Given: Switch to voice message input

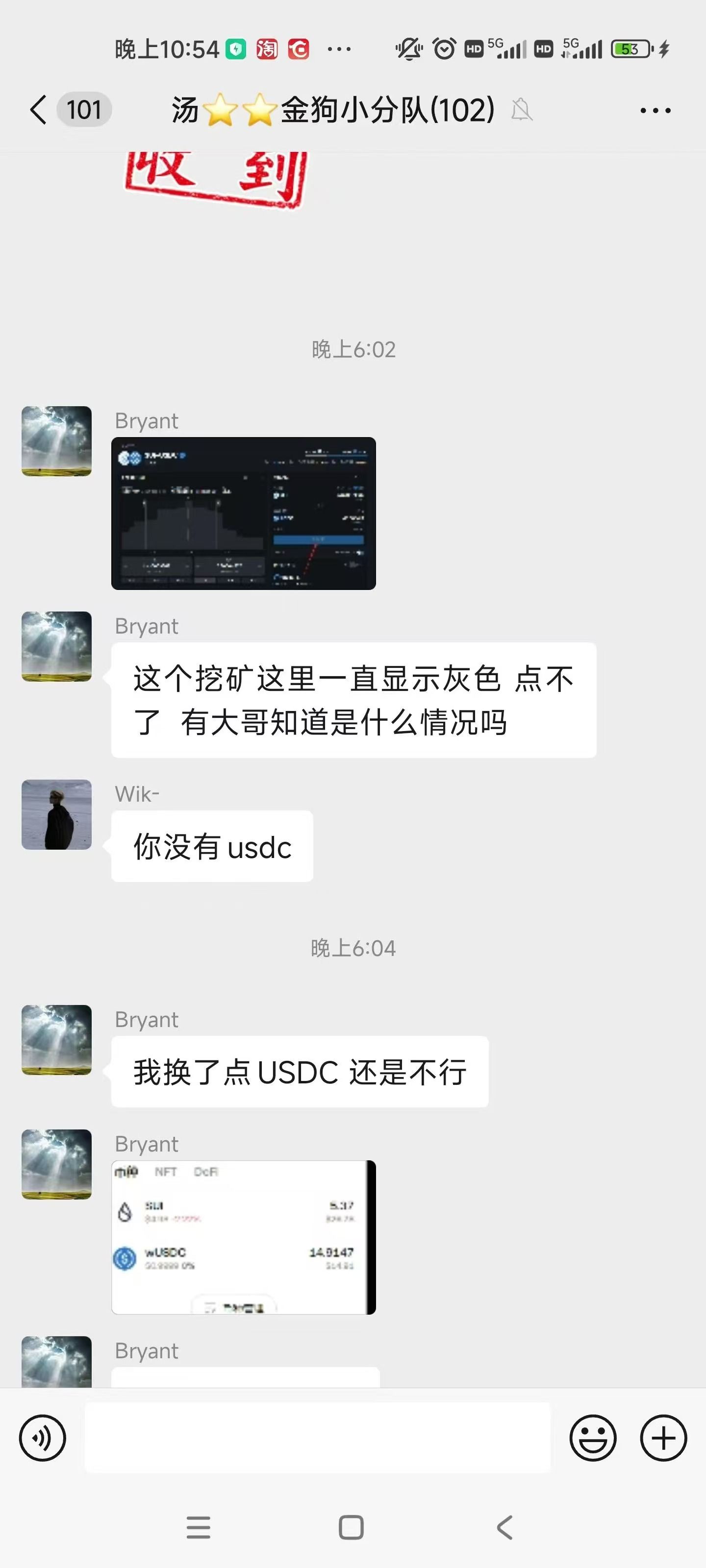Looking at the screenshot, I should [x=43, y=1438].
